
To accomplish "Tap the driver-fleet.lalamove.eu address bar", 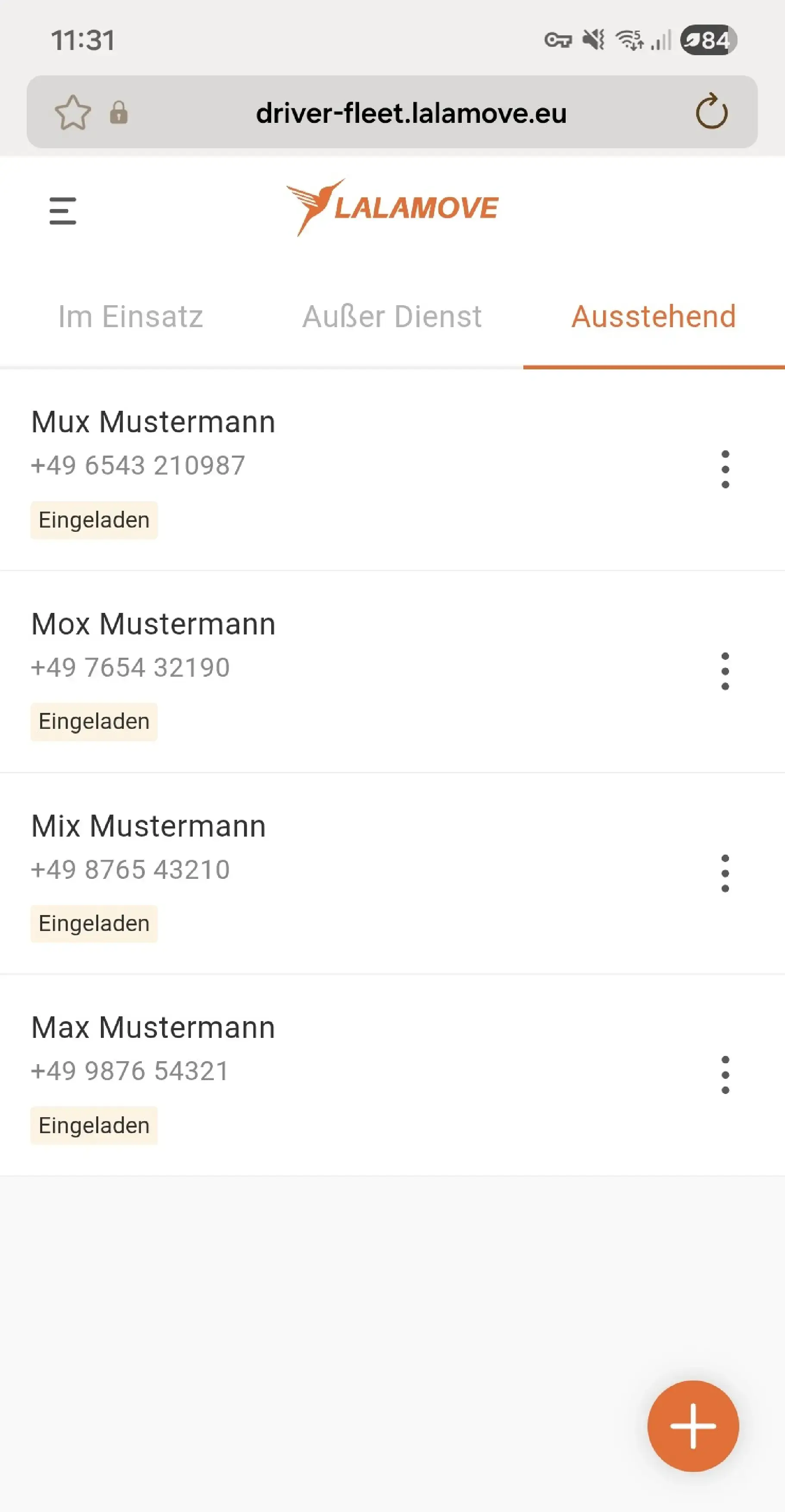I will coord(411,112).
